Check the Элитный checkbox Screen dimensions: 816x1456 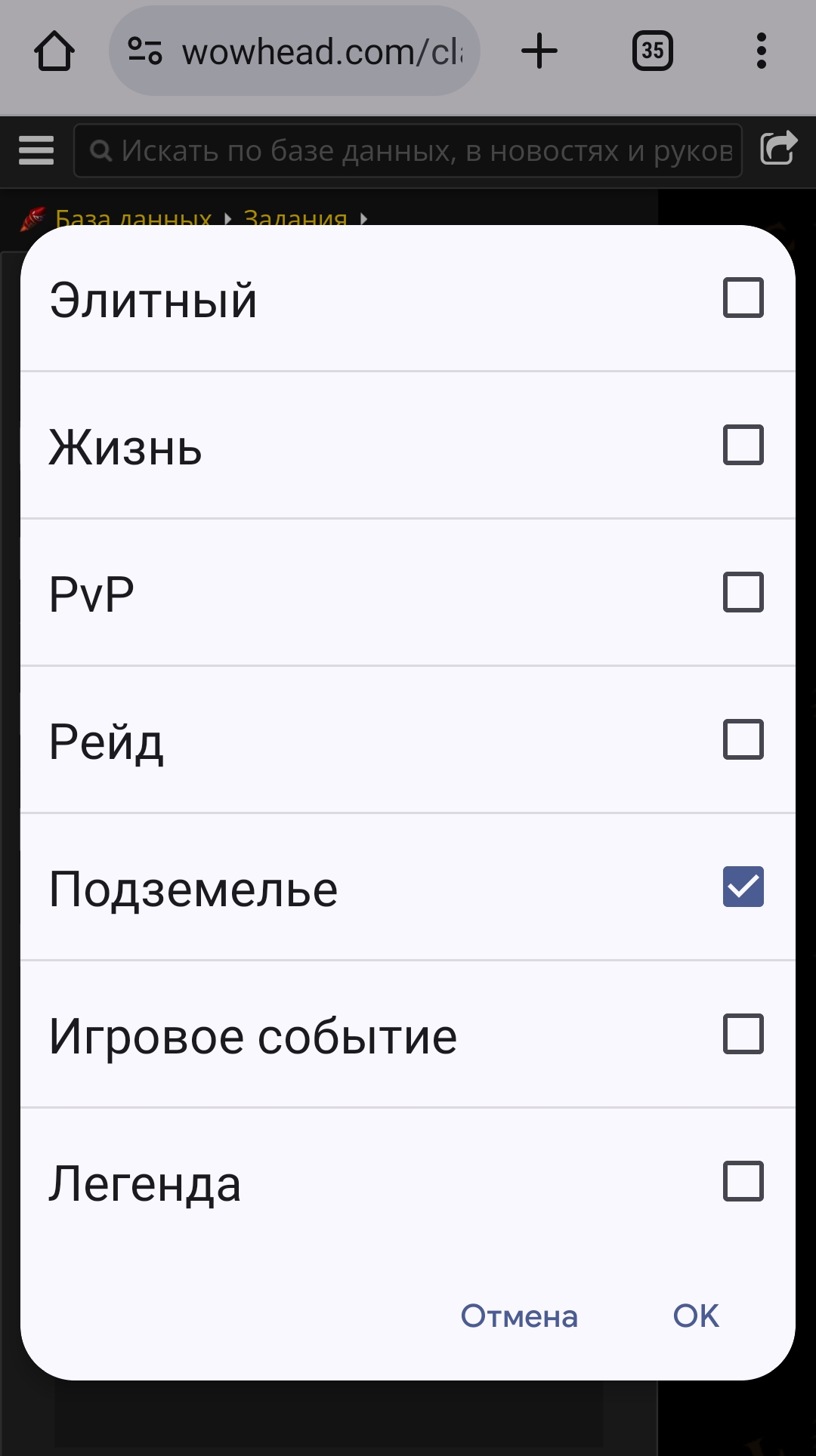tap(743, 298)
